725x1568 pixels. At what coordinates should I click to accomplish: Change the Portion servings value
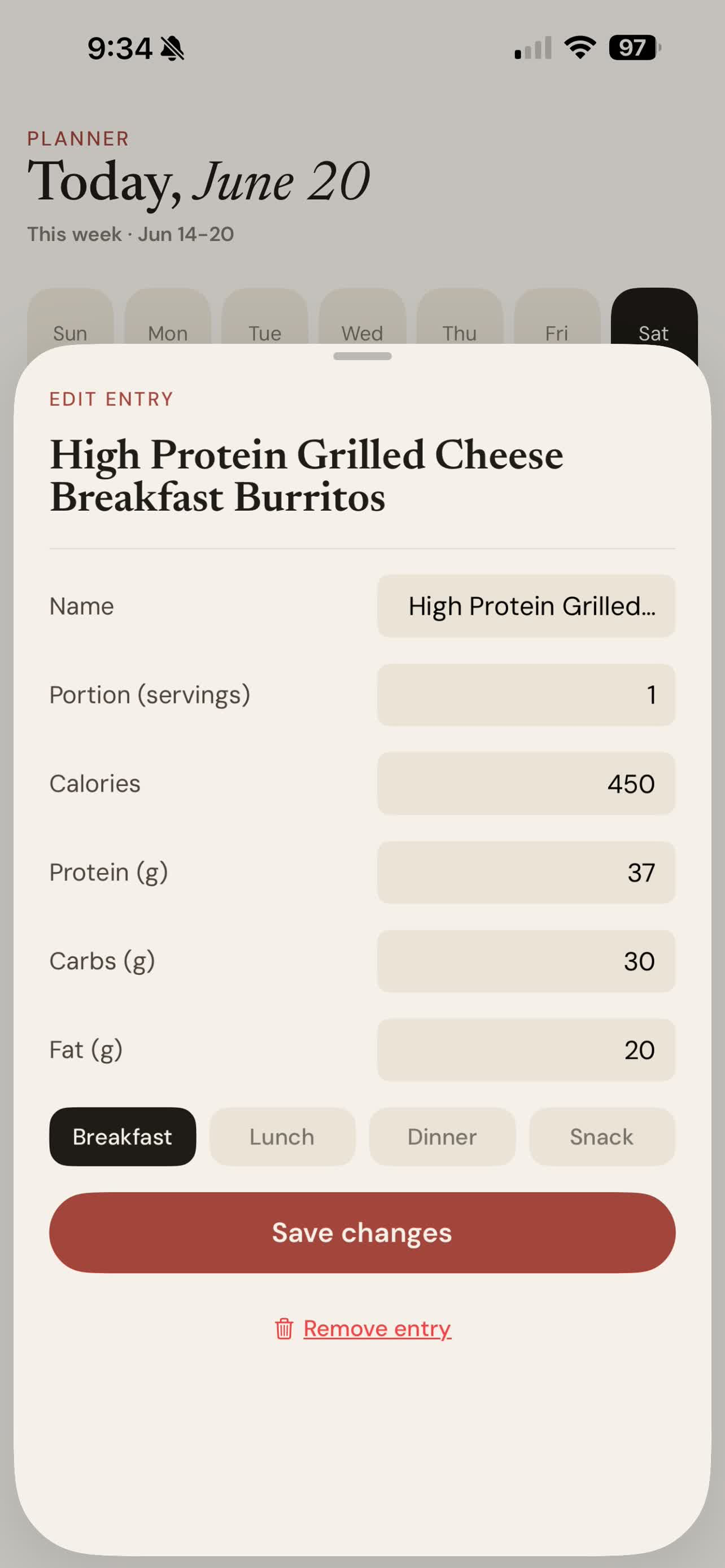(x=526, y=694)
